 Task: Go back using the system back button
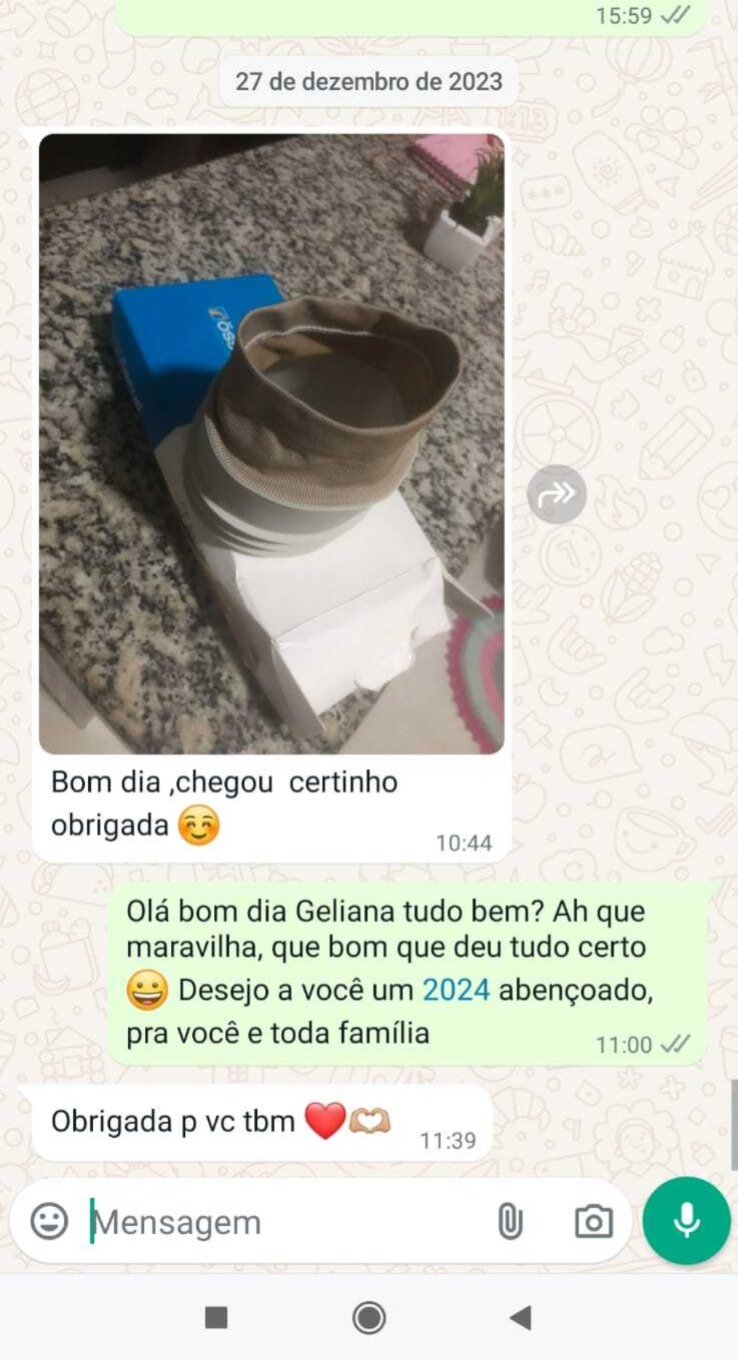tap(520, 1318)
